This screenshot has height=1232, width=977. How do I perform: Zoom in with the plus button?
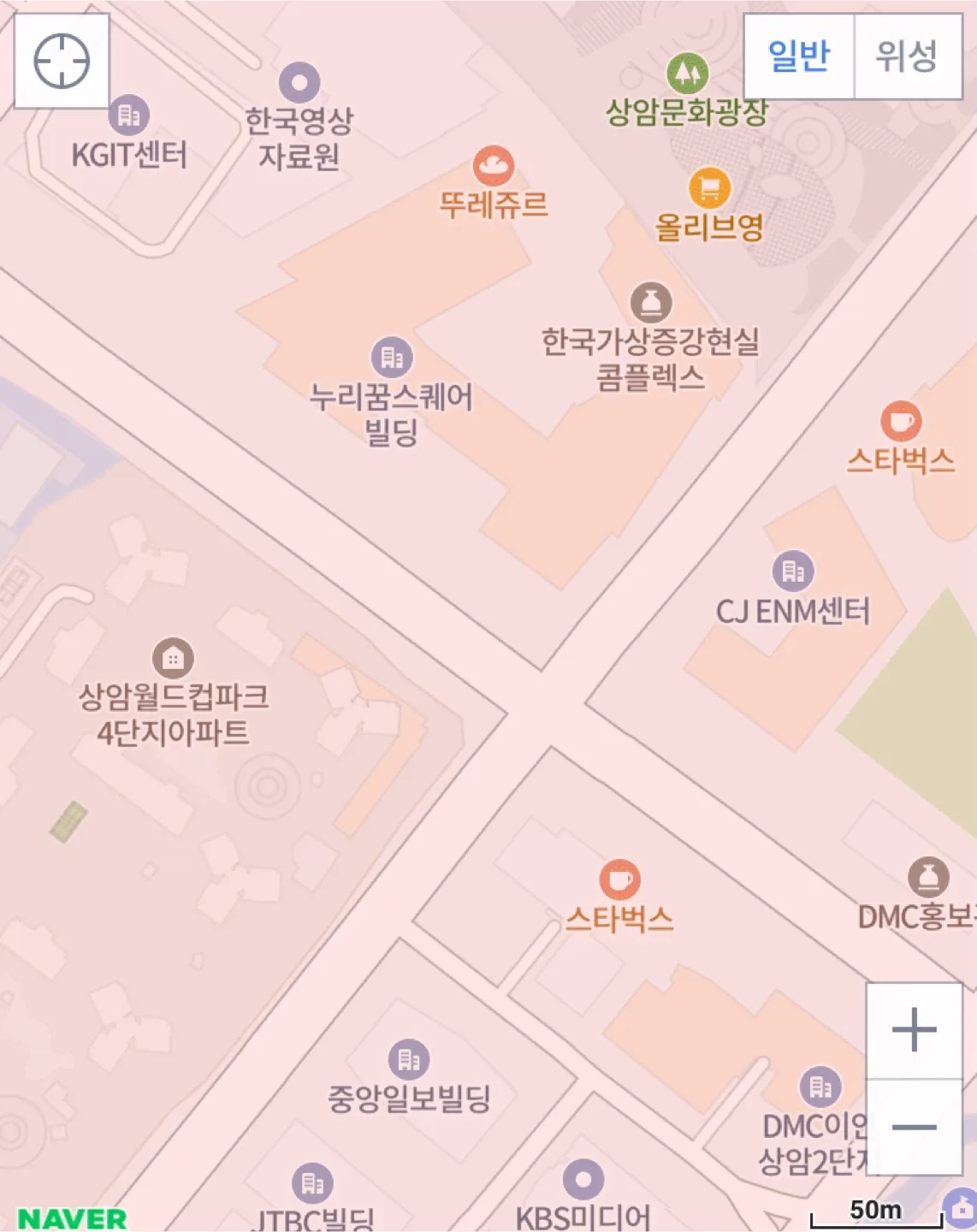point(914,1029)
